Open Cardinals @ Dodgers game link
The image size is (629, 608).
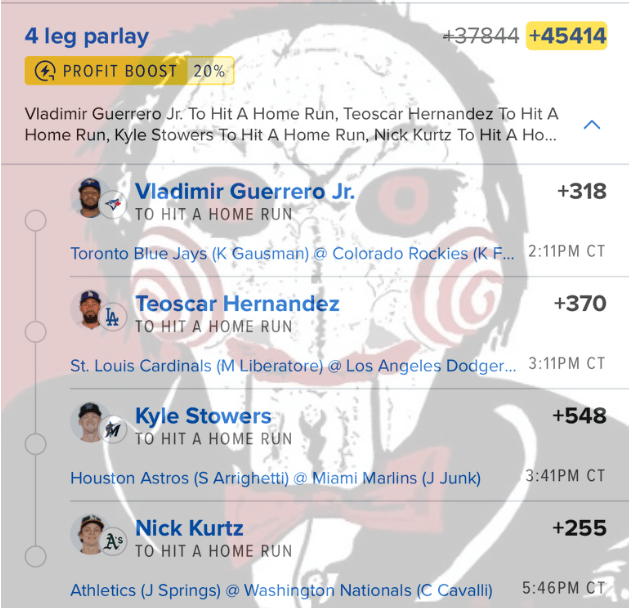coord(292,367)
